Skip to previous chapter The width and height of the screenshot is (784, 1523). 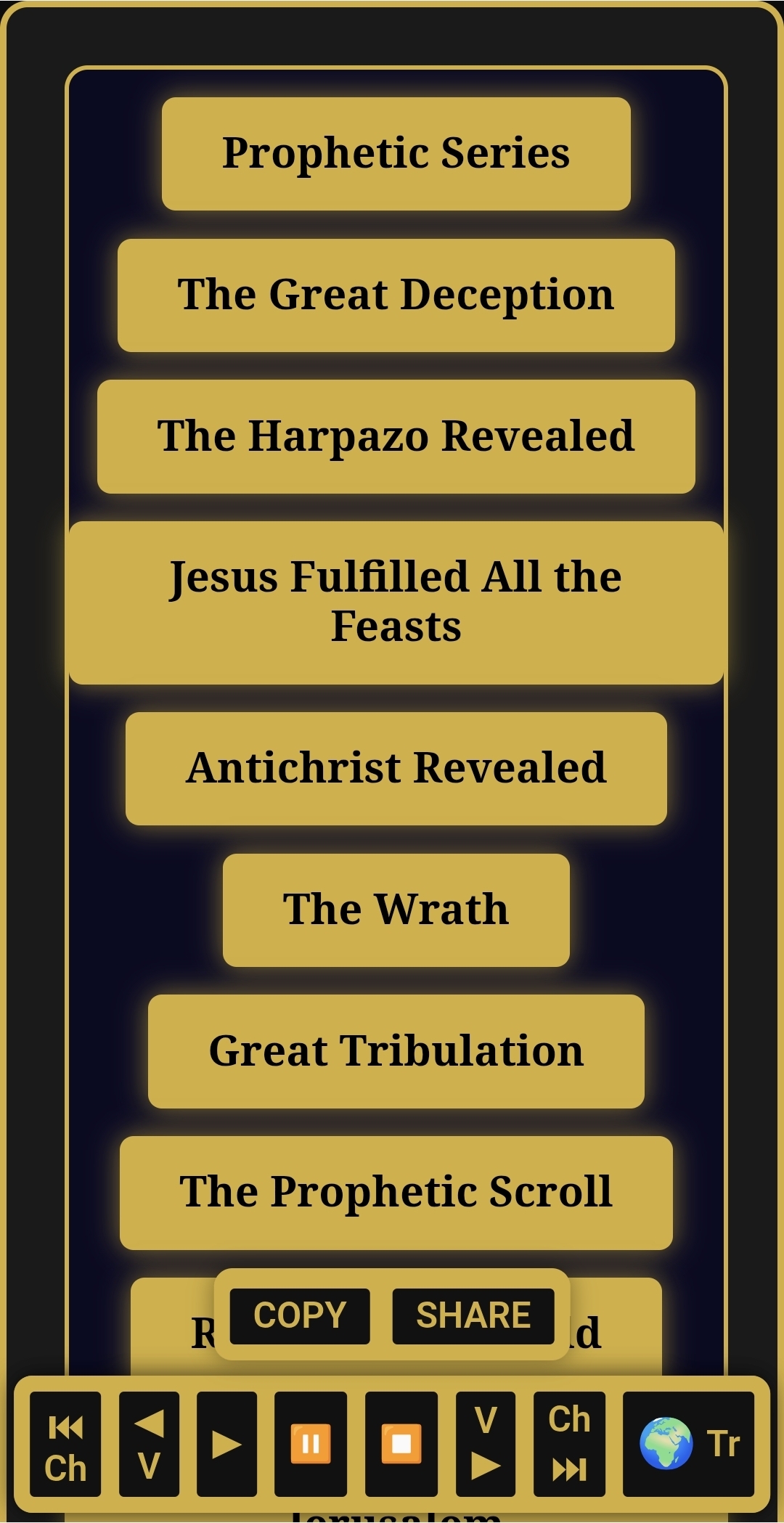[x=65, y=1444]
